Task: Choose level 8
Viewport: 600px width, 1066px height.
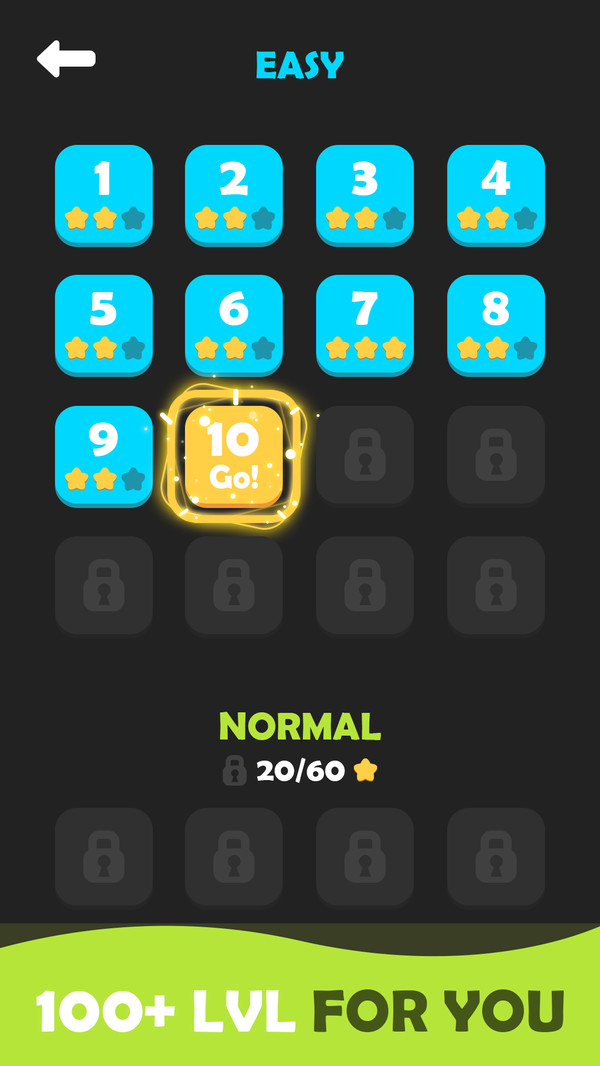Action: pos(496,324)
